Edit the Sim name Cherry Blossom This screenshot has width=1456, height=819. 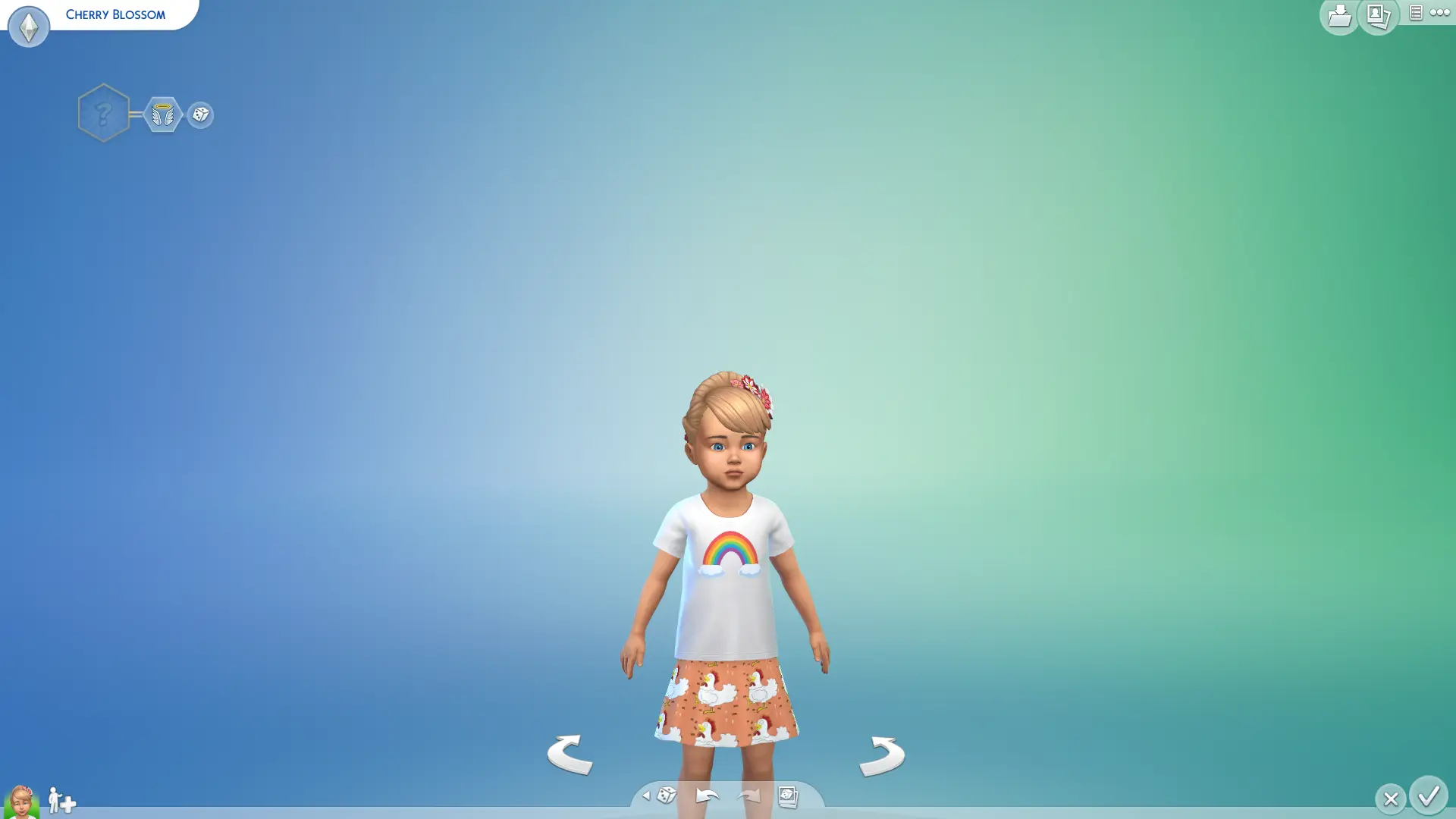coord(115,14)
